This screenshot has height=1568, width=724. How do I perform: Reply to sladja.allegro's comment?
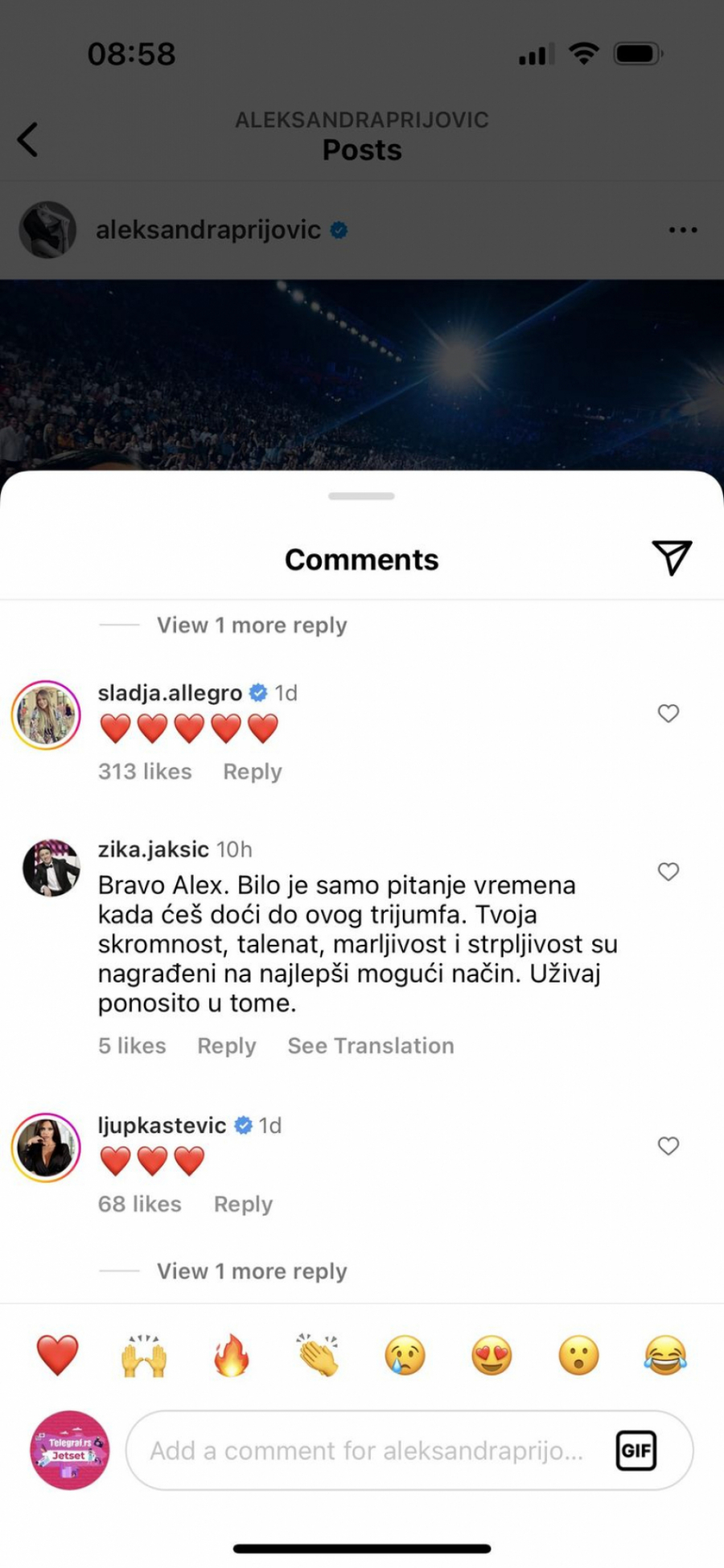click(x=253, y=771)
